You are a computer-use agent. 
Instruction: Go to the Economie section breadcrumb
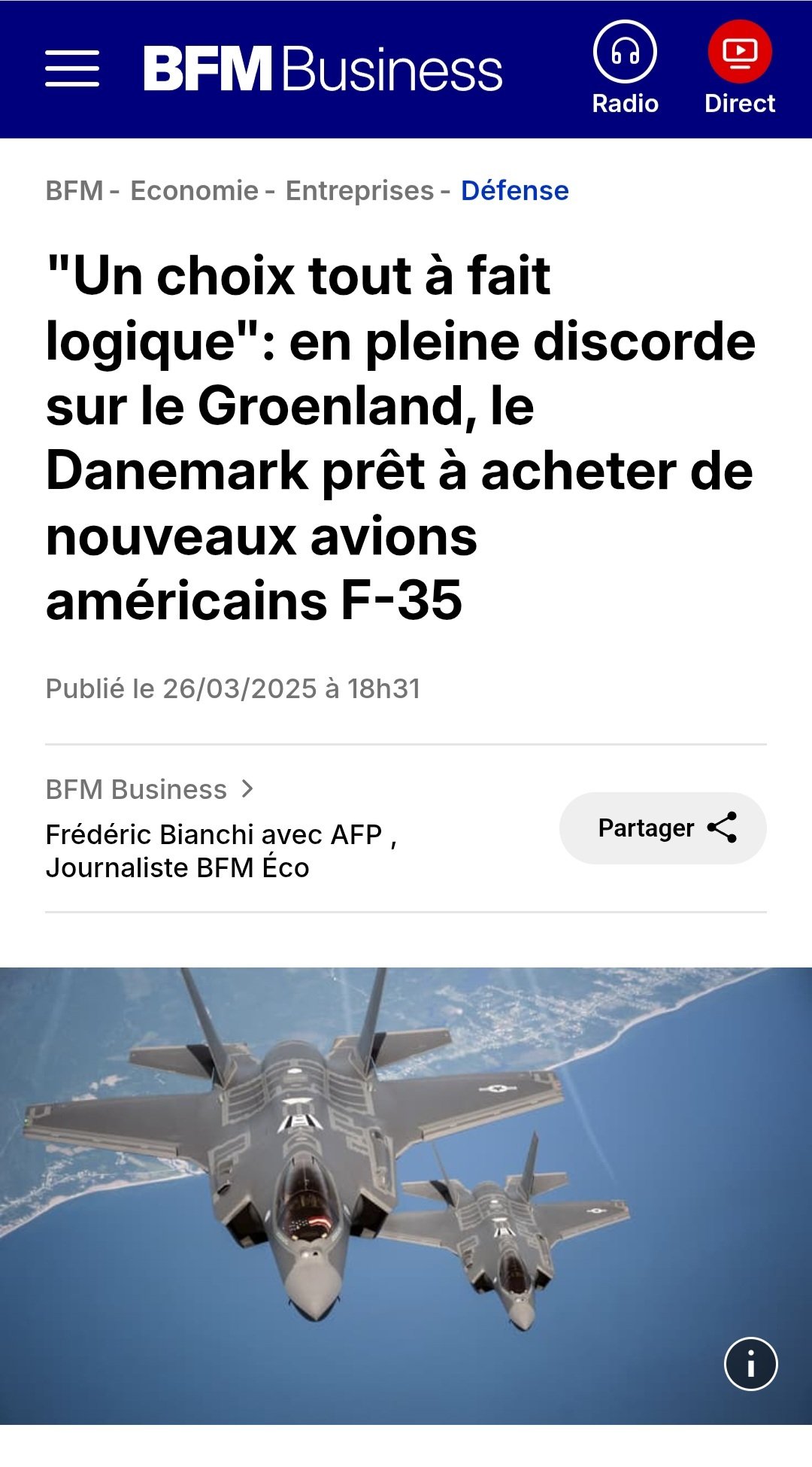click(x=194, y=191)
